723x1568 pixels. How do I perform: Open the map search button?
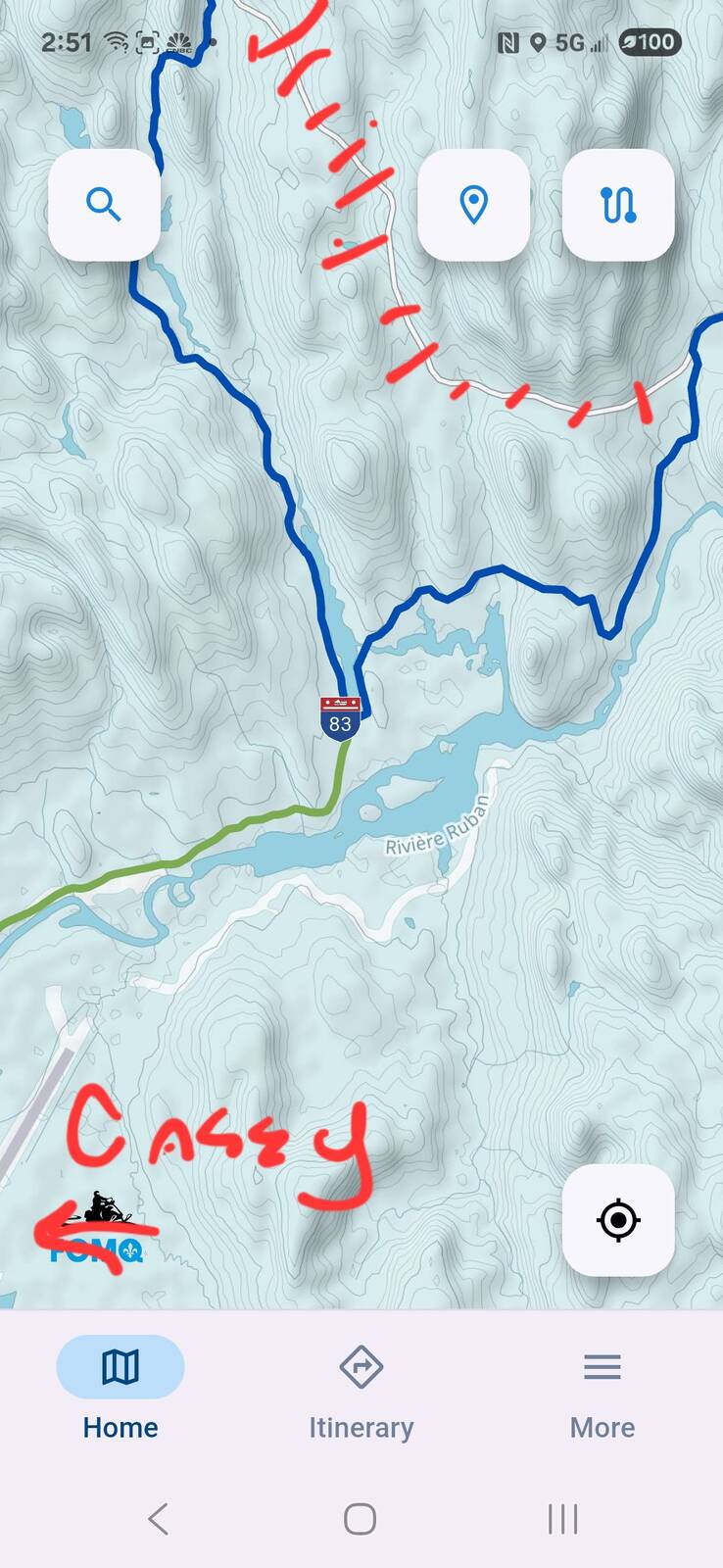coord(104,205)
